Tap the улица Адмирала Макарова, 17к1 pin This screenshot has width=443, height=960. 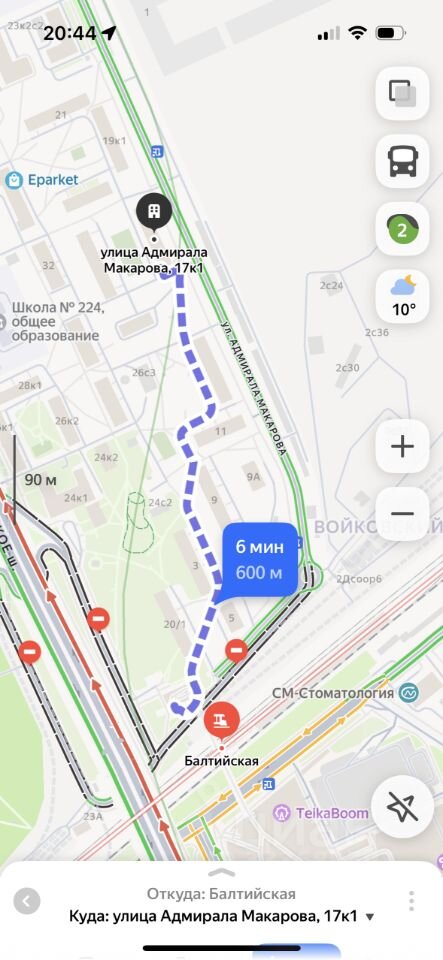pyautogui.click(x=154, y=212)
